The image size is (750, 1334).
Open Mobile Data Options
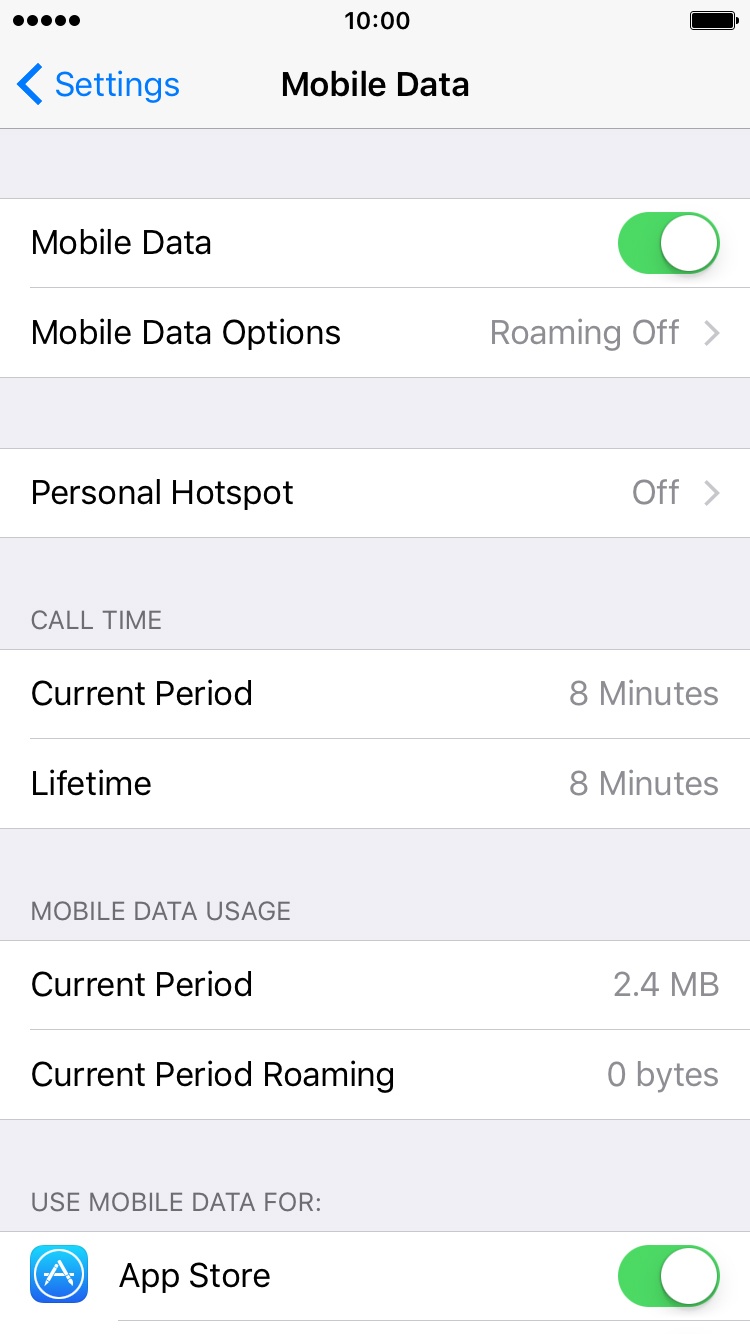(375, 333)
